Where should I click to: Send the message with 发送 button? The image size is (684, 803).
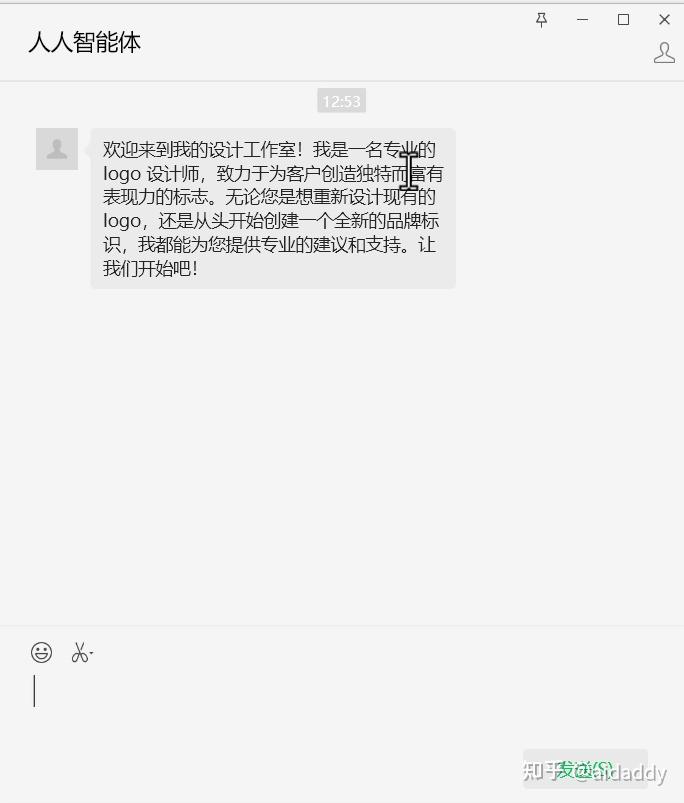(585, 769)
